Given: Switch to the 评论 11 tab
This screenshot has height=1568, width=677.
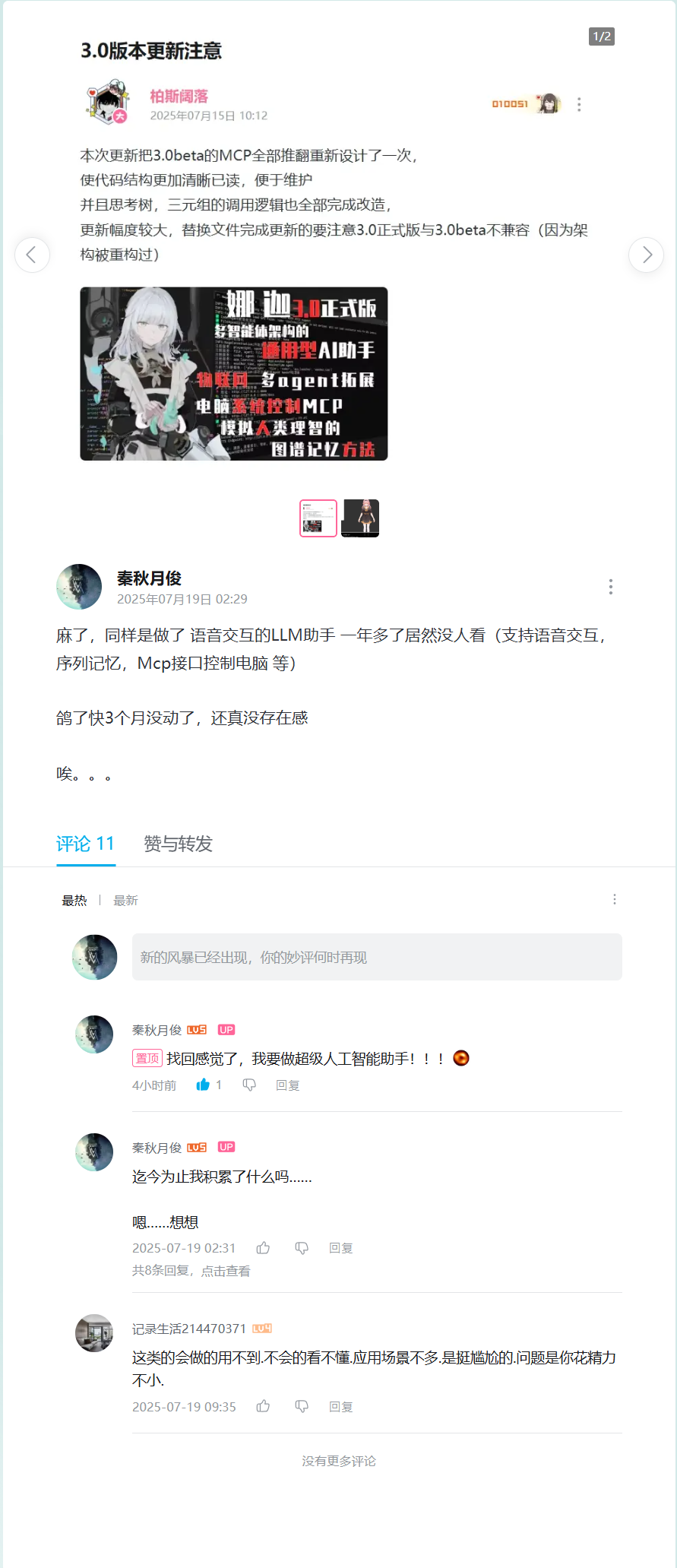Looking at the screenshot, I should click(85, 844).
